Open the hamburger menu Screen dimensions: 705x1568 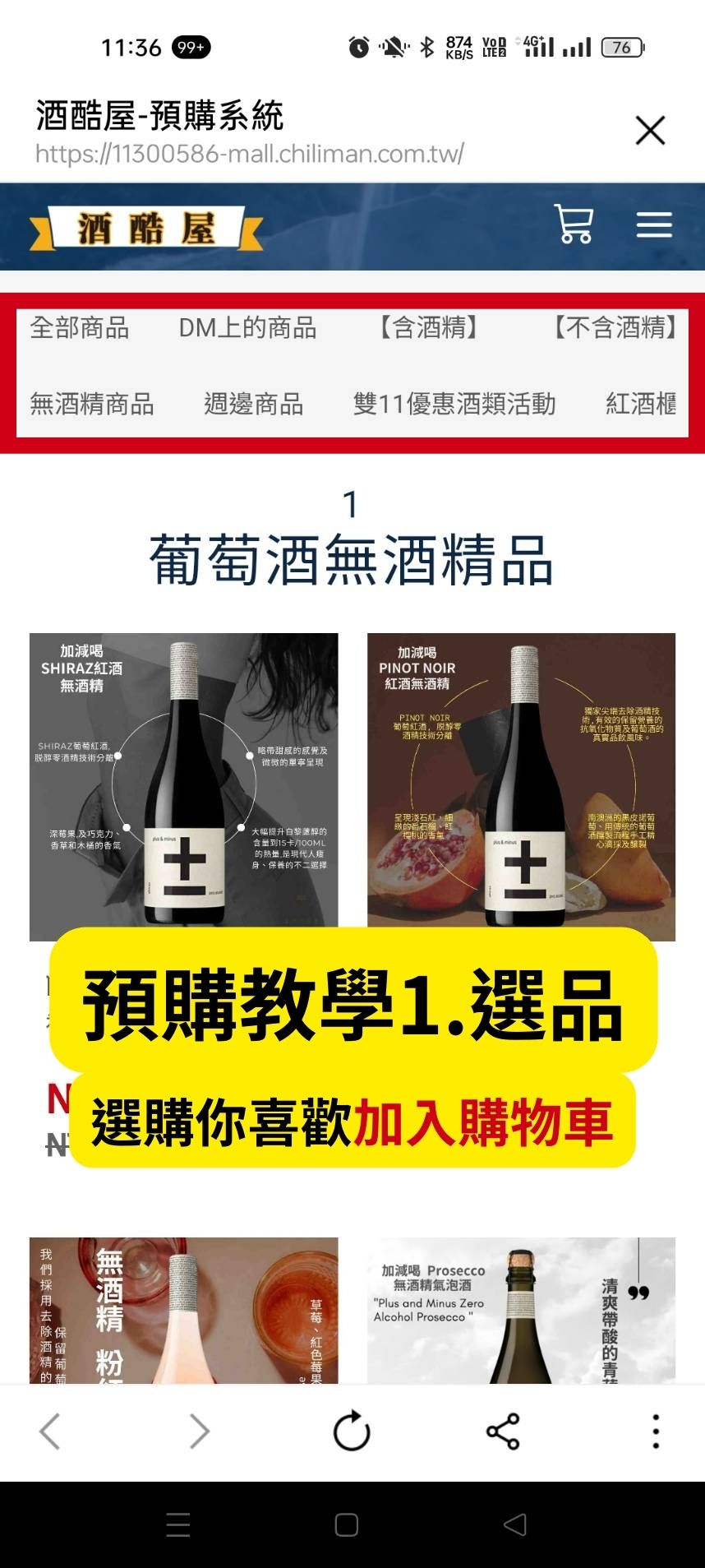[654, 224]
